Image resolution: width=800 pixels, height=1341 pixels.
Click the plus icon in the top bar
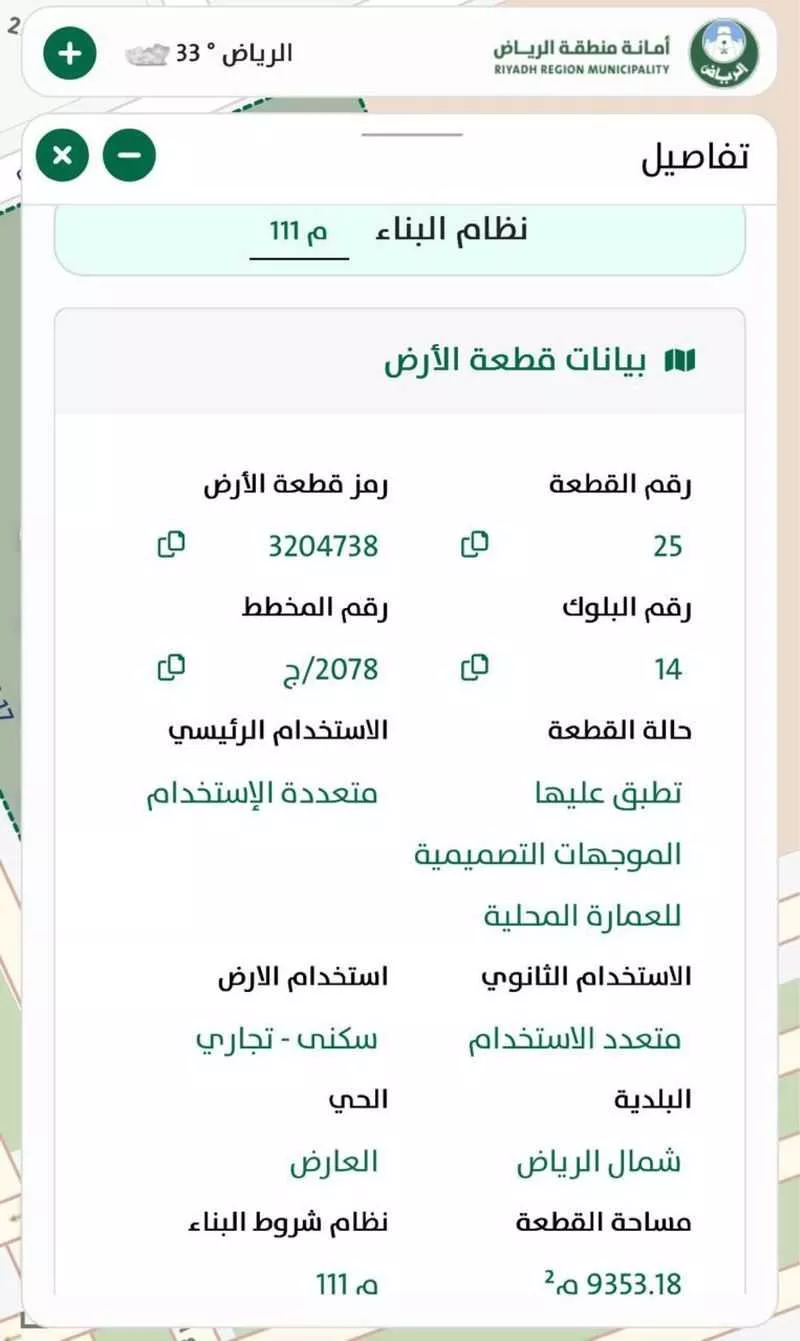68,54
